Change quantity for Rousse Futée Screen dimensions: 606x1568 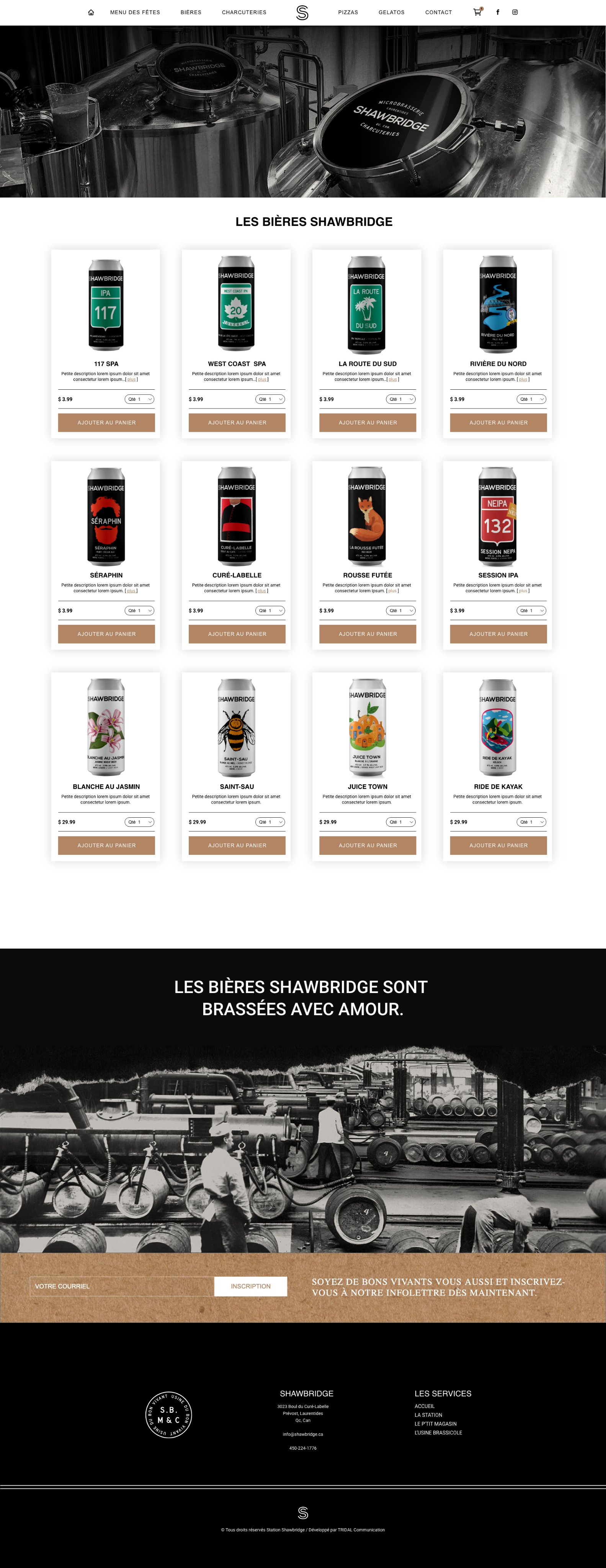tap(400, 611)
